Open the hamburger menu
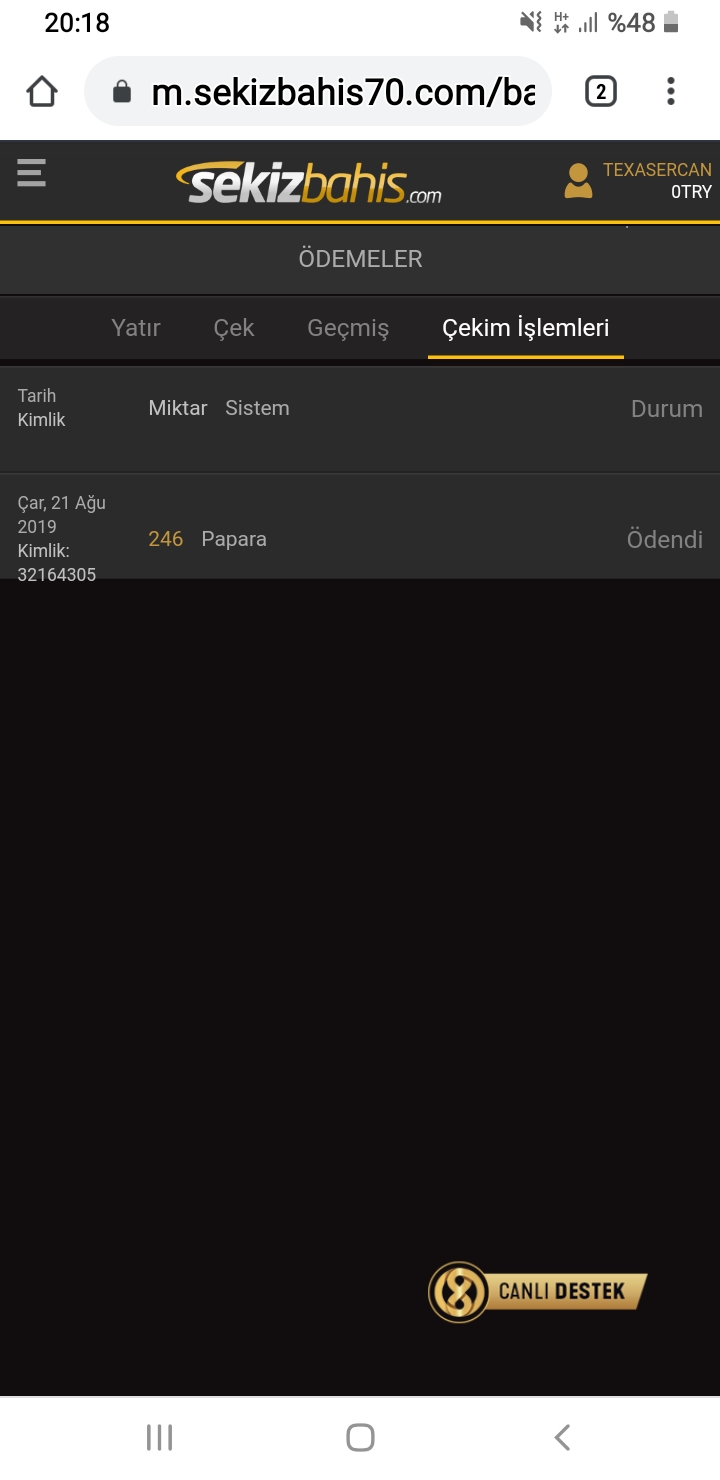The height and width of the screenshot is (1480, 720). pos(31,173)
